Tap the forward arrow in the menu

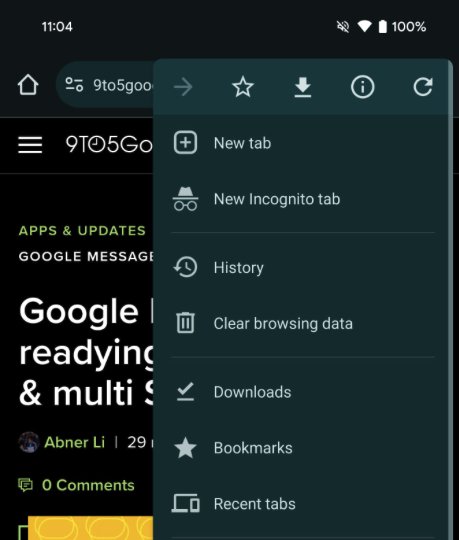coord(183,87)
